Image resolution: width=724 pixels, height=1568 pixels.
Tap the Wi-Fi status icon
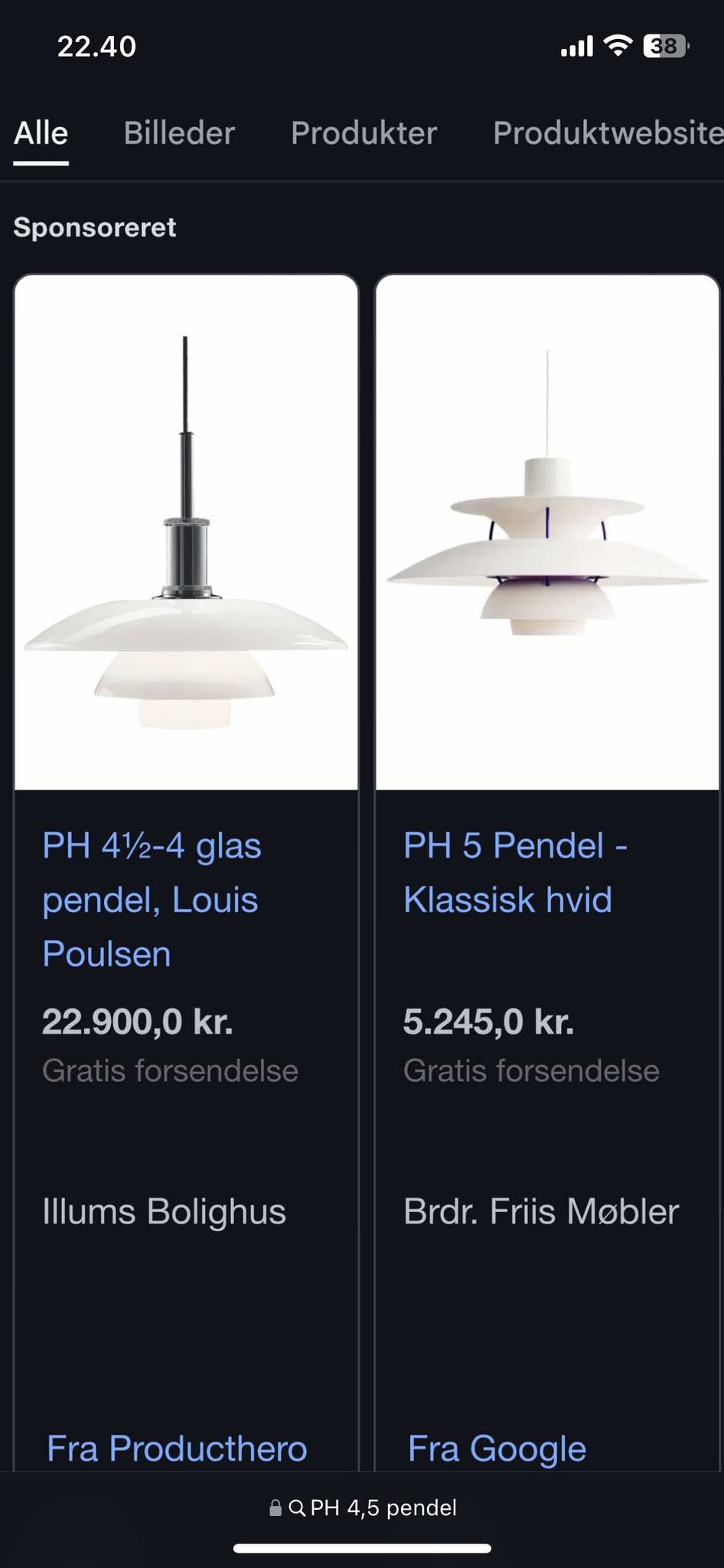[x=617, y=46]
